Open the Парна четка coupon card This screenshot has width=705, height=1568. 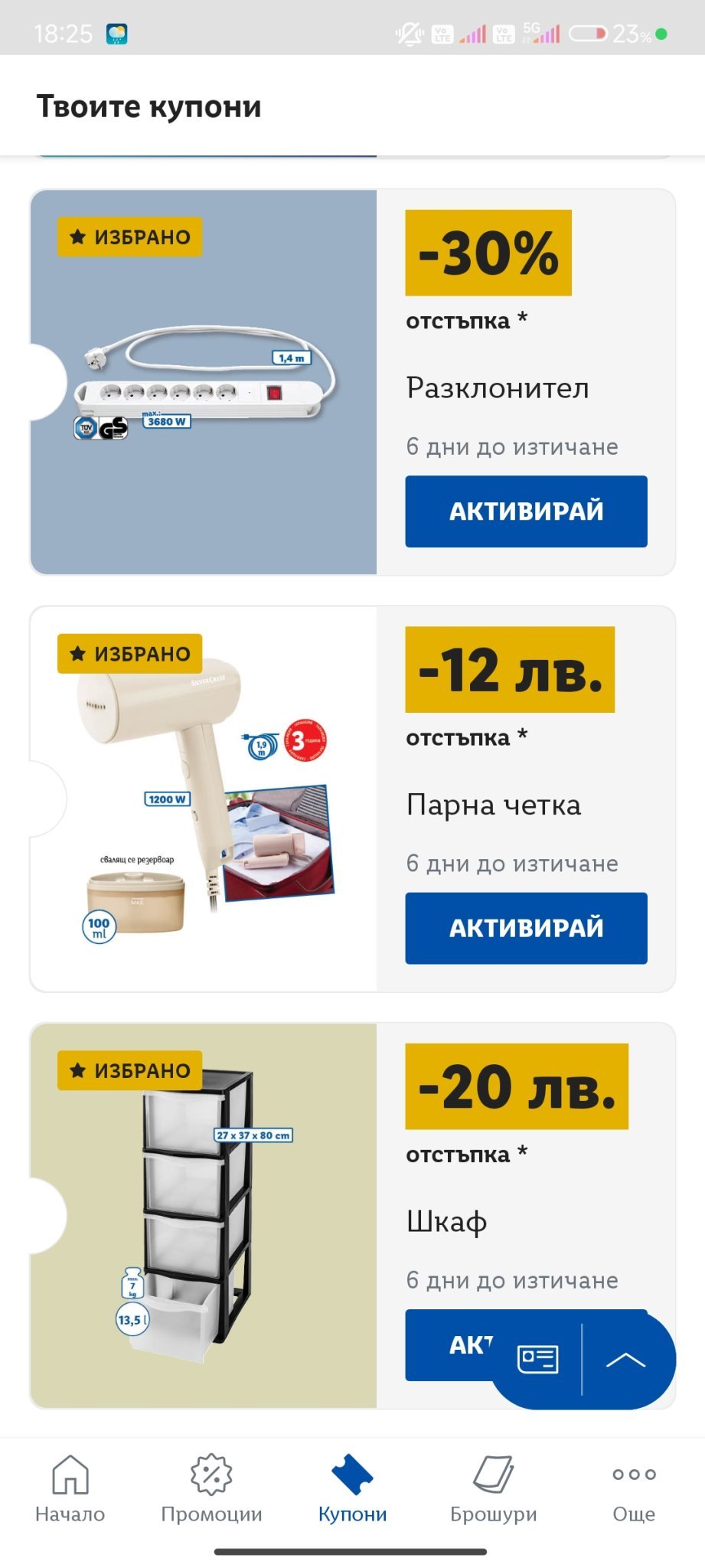[204, 799]
